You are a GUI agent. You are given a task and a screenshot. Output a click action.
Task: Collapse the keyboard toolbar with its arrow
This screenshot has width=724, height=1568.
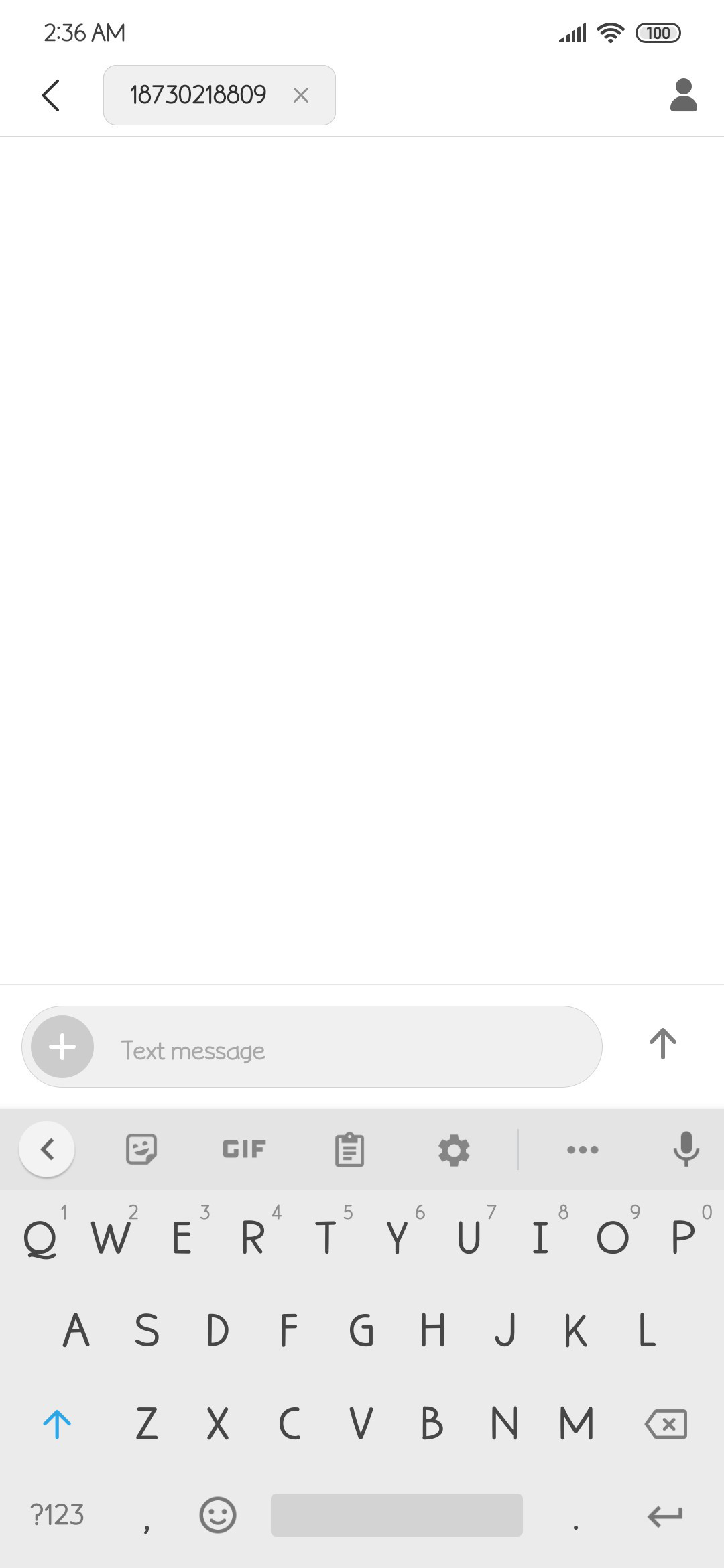point(47,1149)
